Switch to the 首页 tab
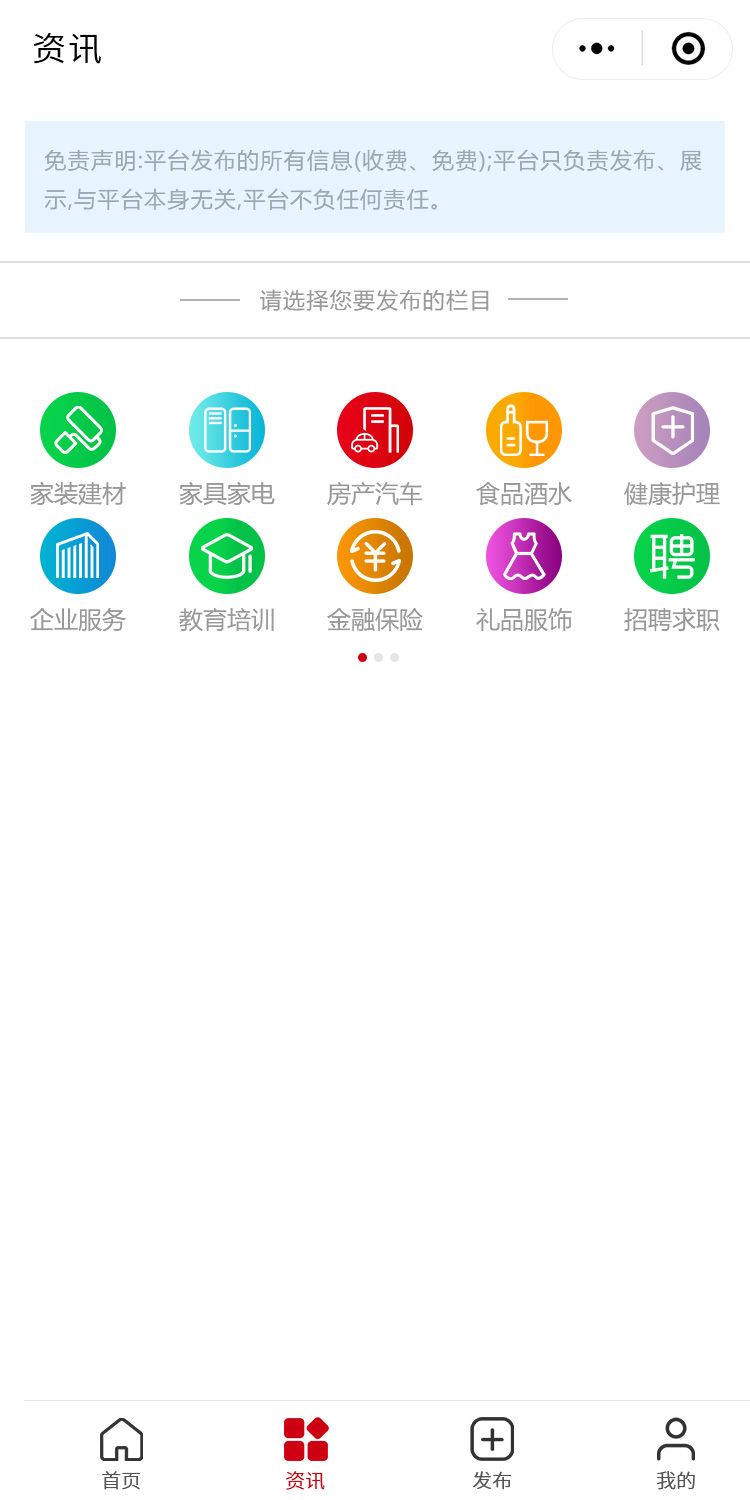The image size is (750, 1500). point(121,1453)
